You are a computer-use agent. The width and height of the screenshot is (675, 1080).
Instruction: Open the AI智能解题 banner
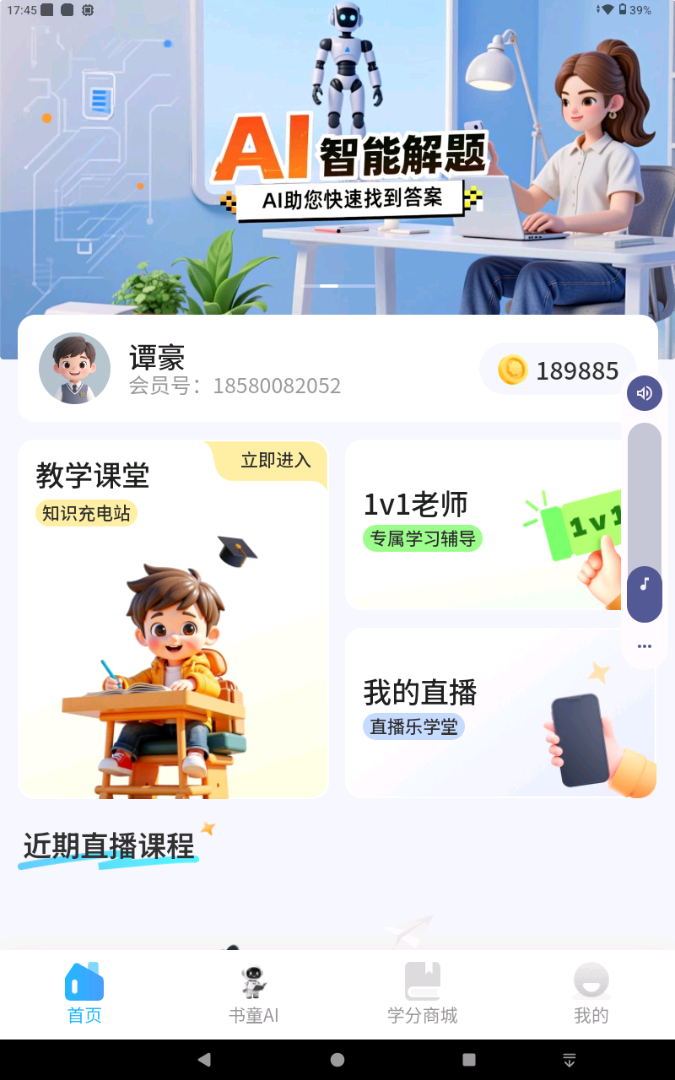337,160
